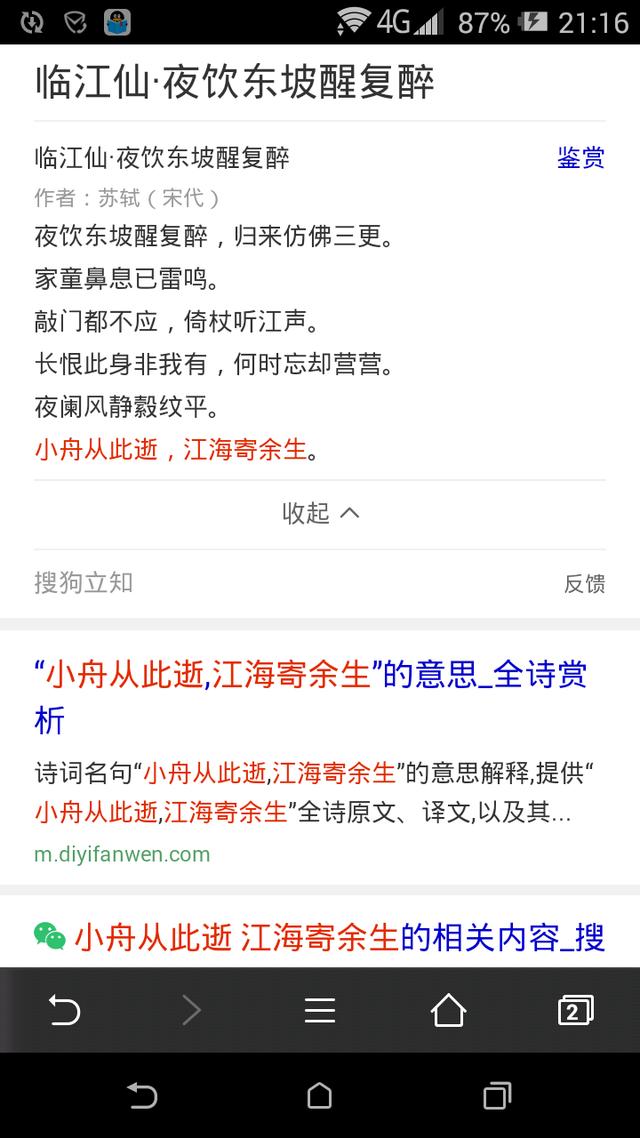Tap the system home button
640x1138 pixels.
coord(319,1095)
